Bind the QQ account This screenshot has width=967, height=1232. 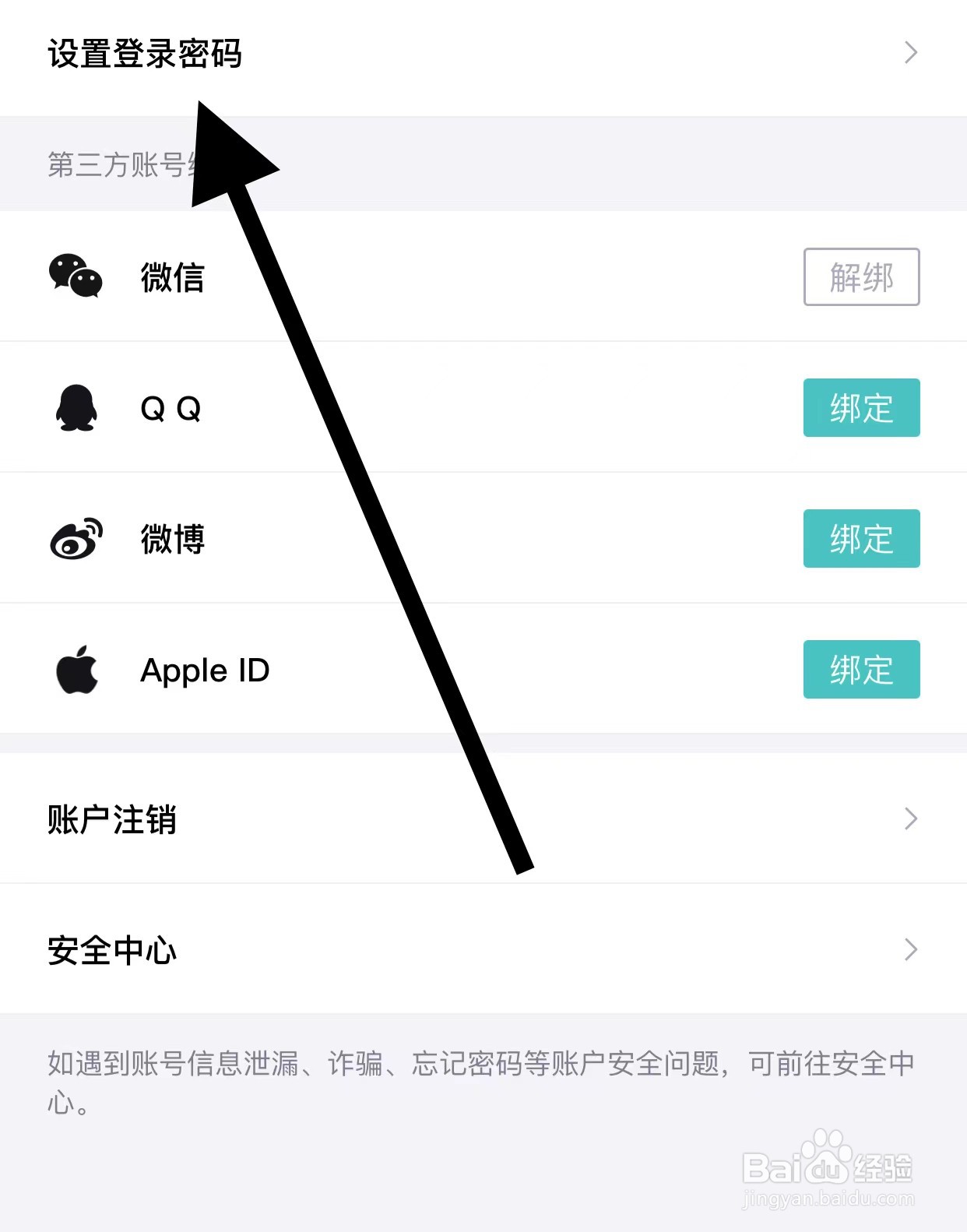[x=861, y=407]
